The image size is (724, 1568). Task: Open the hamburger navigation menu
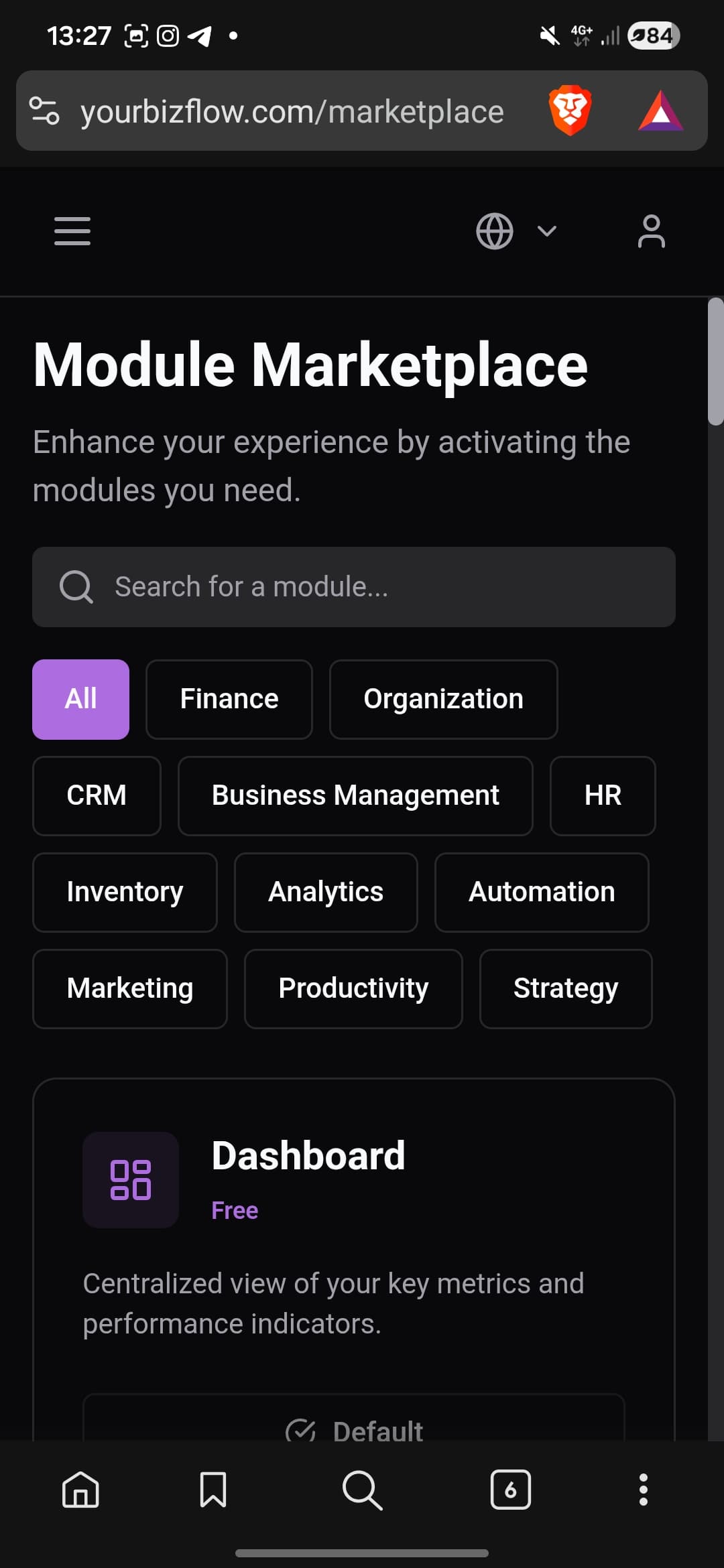72,231
